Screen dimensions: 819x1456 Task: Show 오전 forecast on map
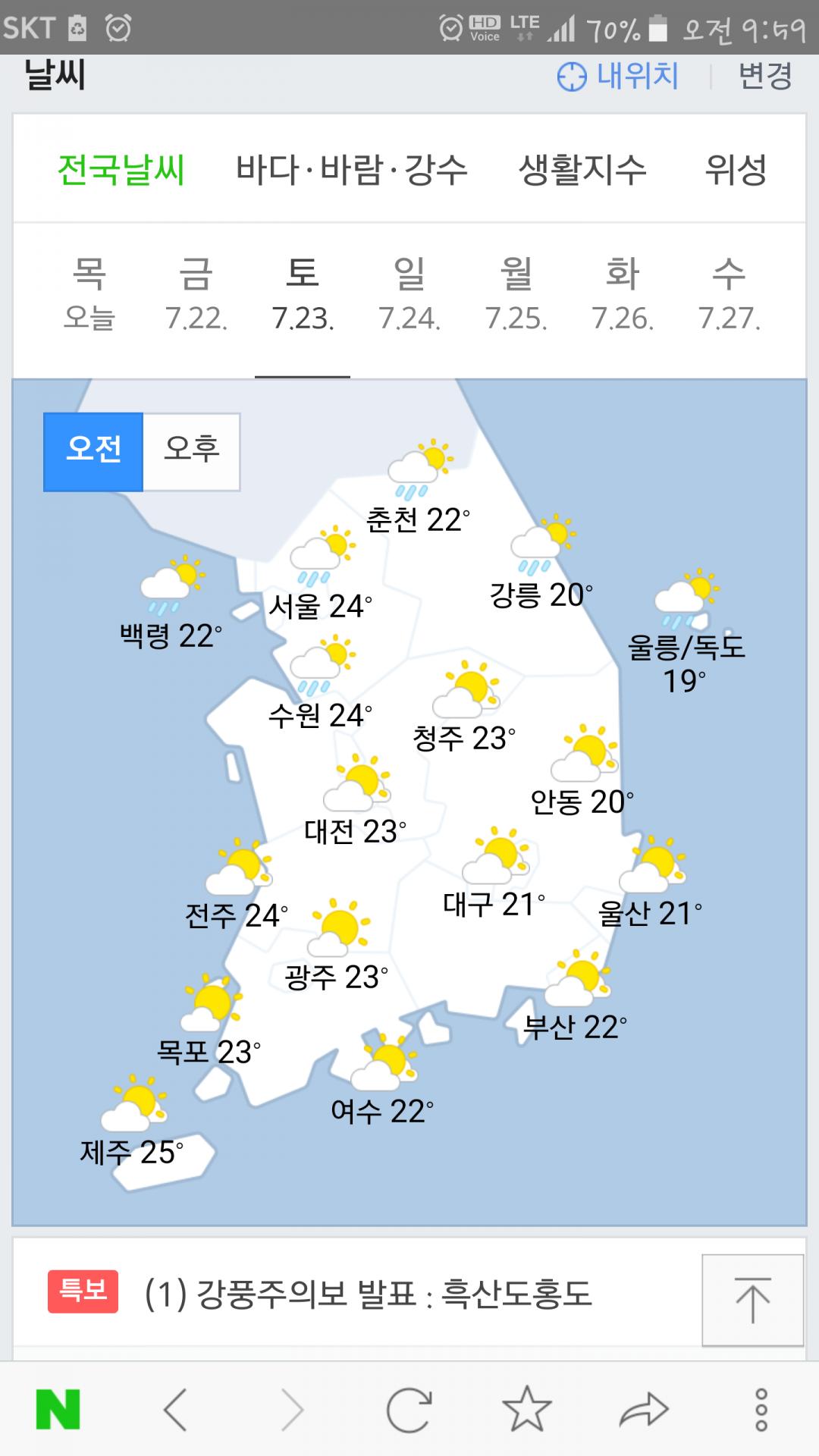click(93, 451)
